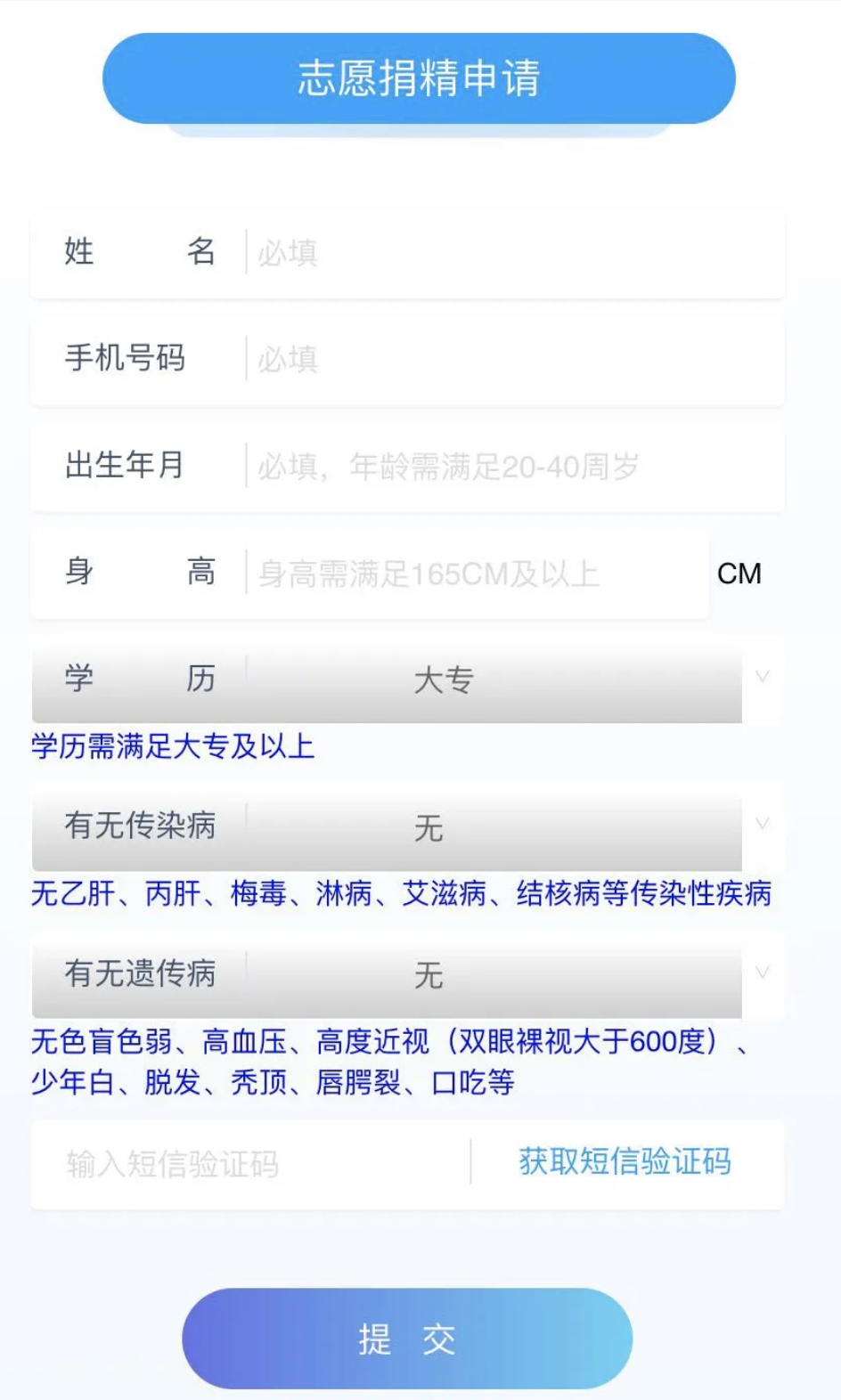841x1400 pixels.
Task: Tap the 姓名 name input field
Action: point(515,252)
